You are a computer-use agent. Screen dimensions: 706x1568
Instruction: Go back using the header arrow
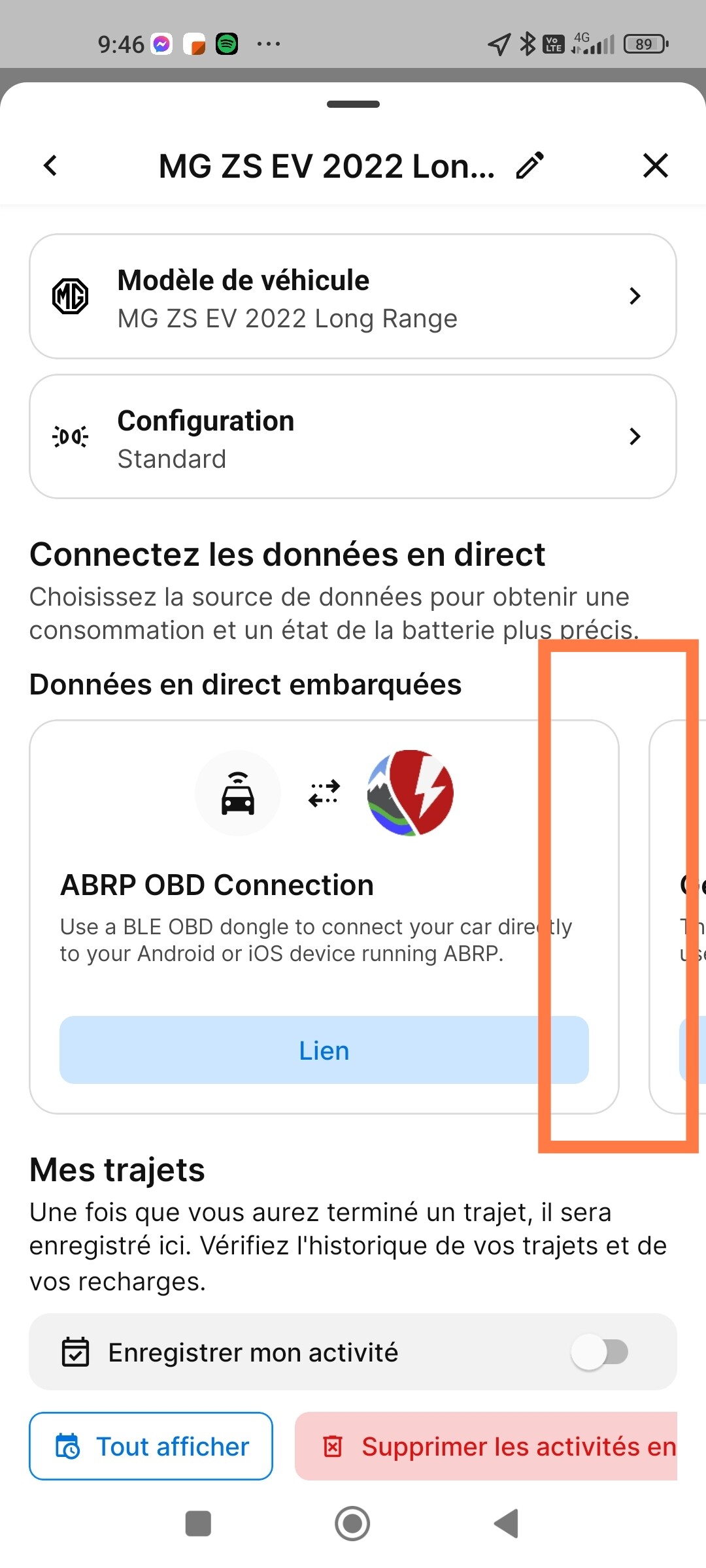pyautogui.click(x=50, y=165)
